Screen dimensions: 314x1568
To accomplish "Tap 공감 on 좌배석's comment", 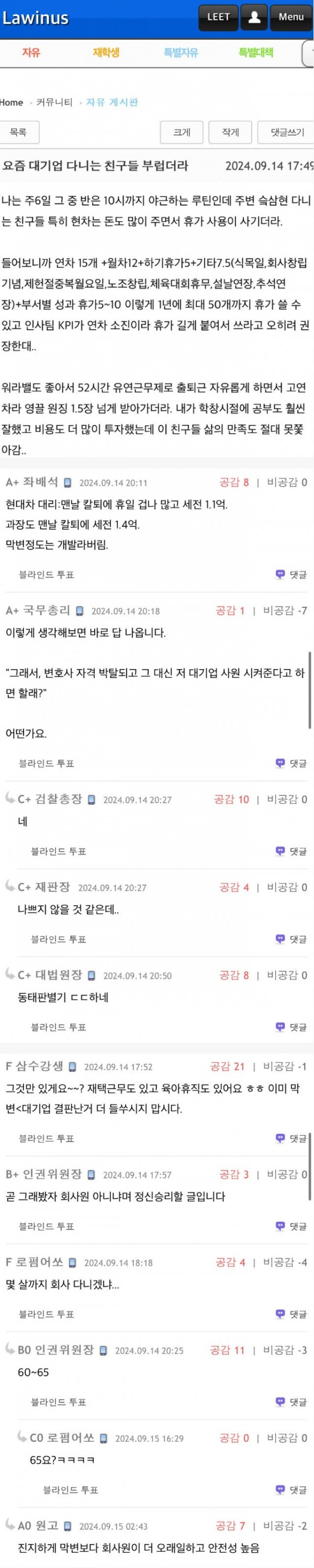I will pos(234,482).
